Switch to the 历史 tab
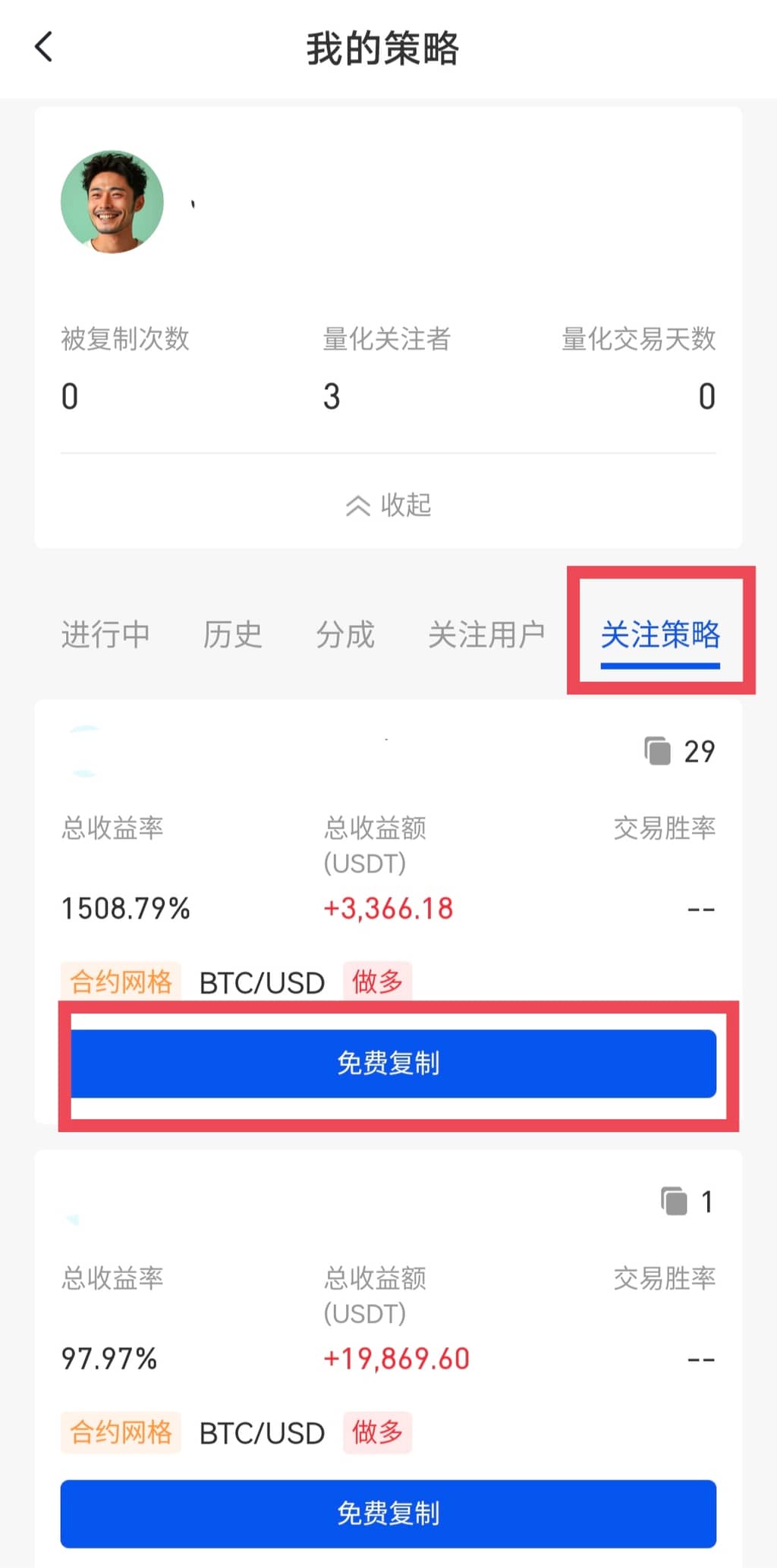 [232, 634]
